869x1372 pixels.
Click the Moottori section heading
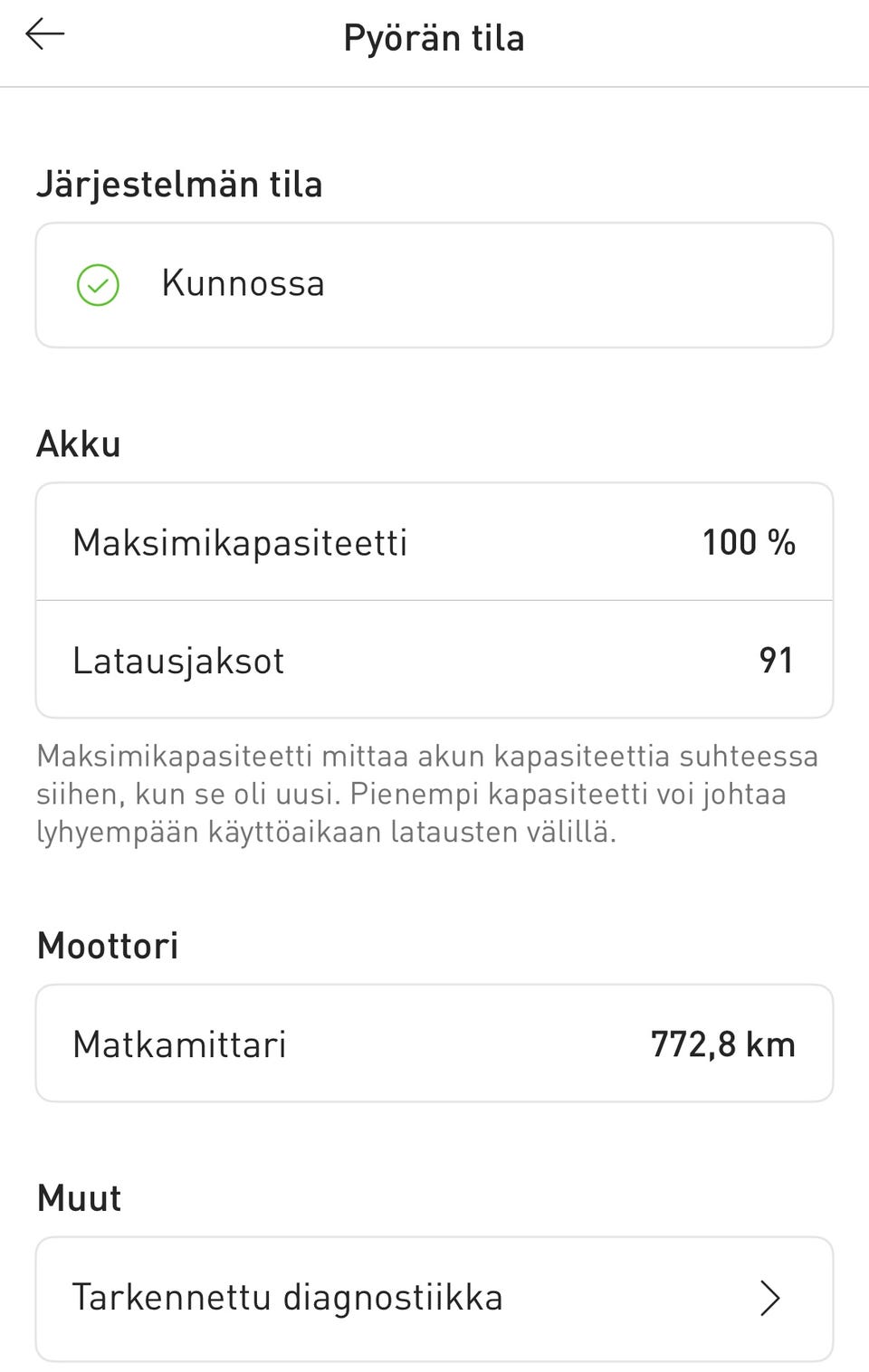(x=108, y=944)
